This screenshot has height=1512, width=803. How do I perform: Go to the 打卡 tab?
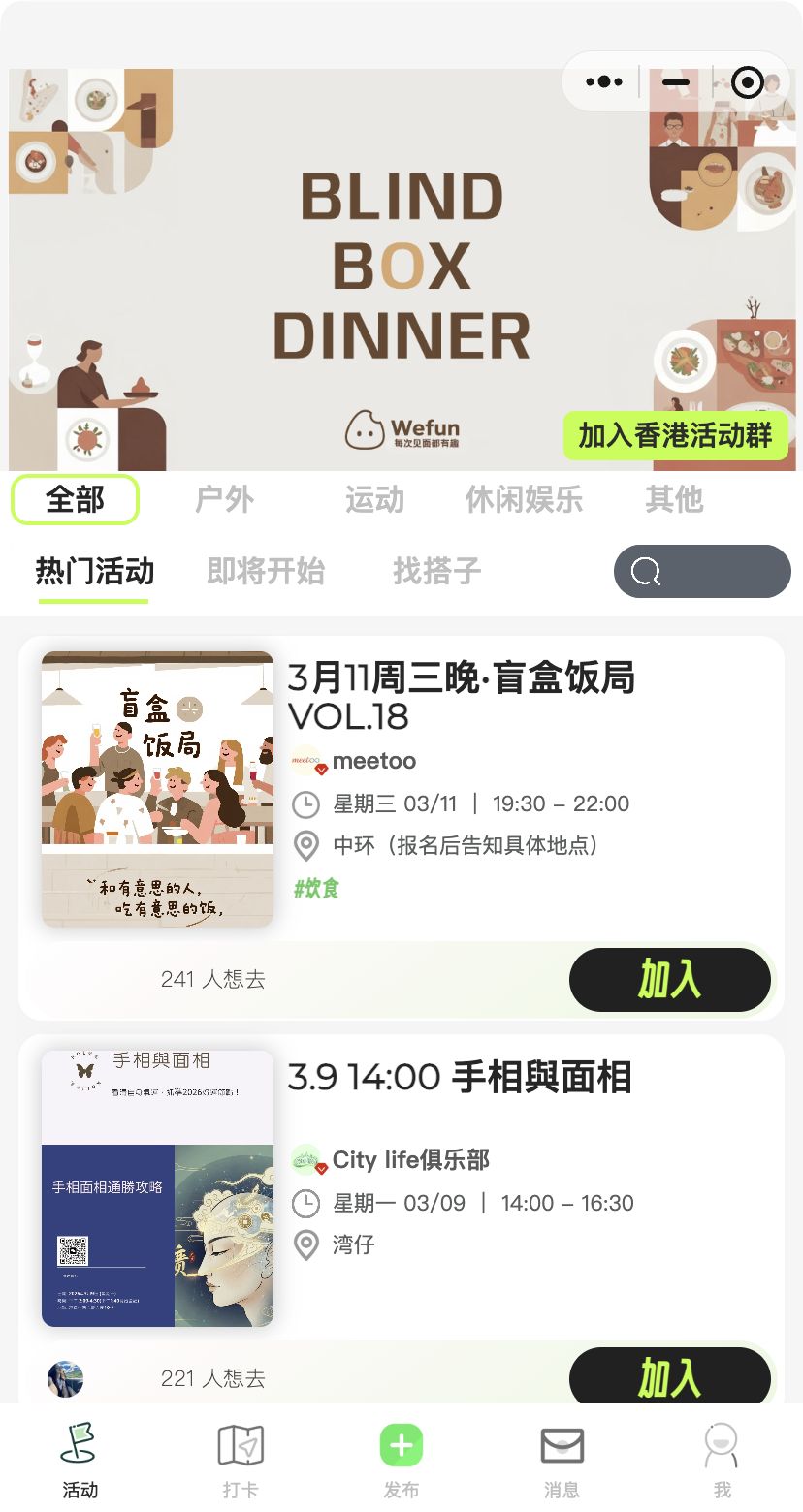[241, 1461]
